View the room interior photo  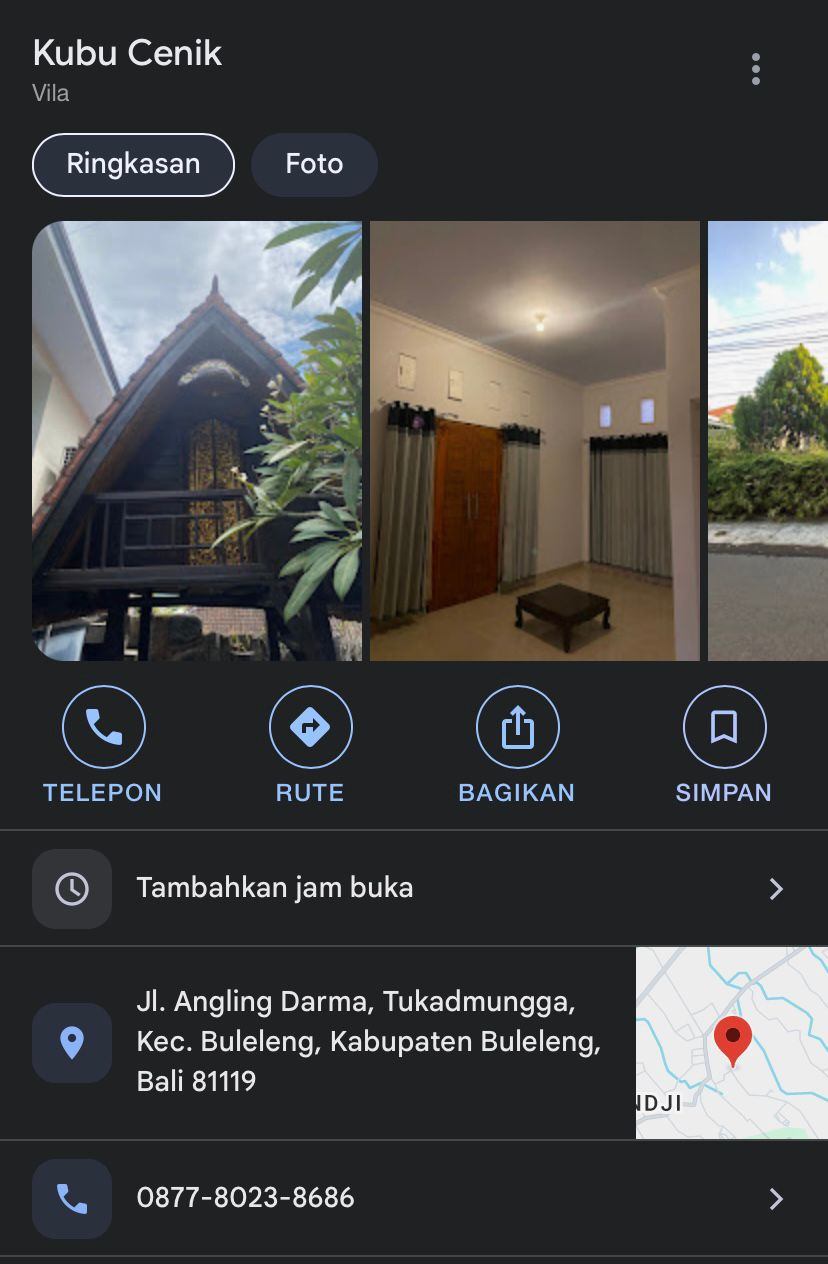[535, 441]
